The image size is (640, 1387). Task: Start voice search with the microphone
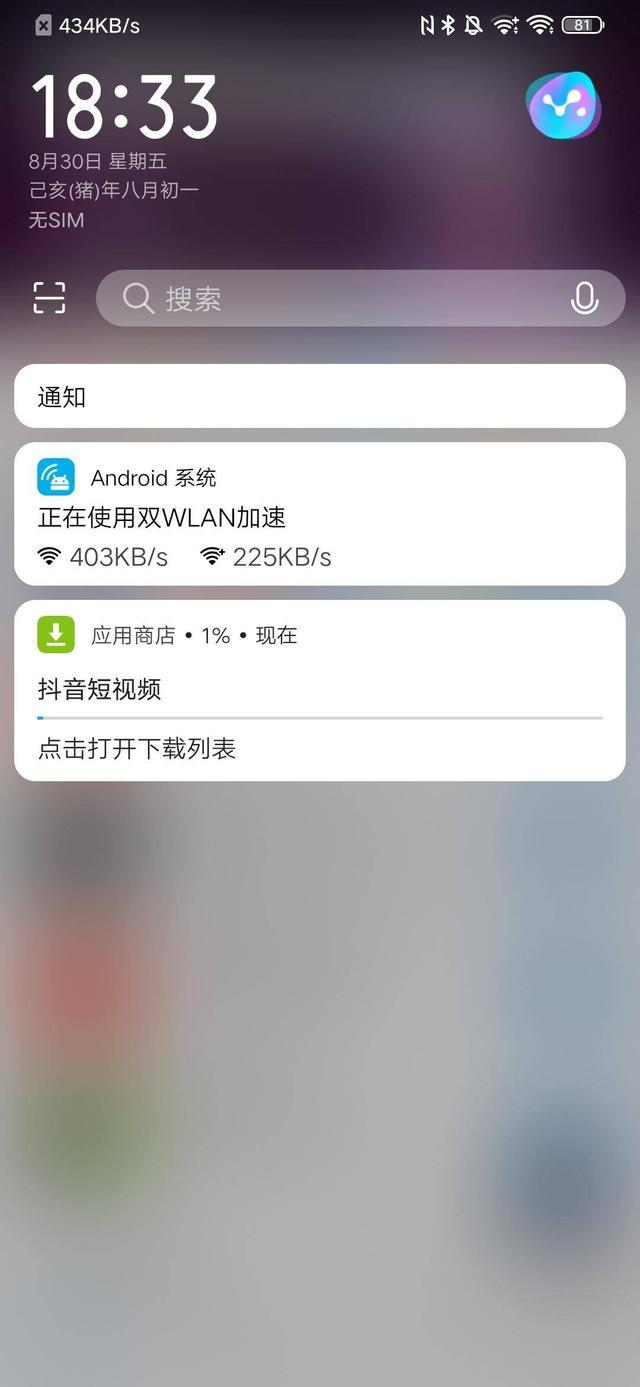[x=584, y=298]
